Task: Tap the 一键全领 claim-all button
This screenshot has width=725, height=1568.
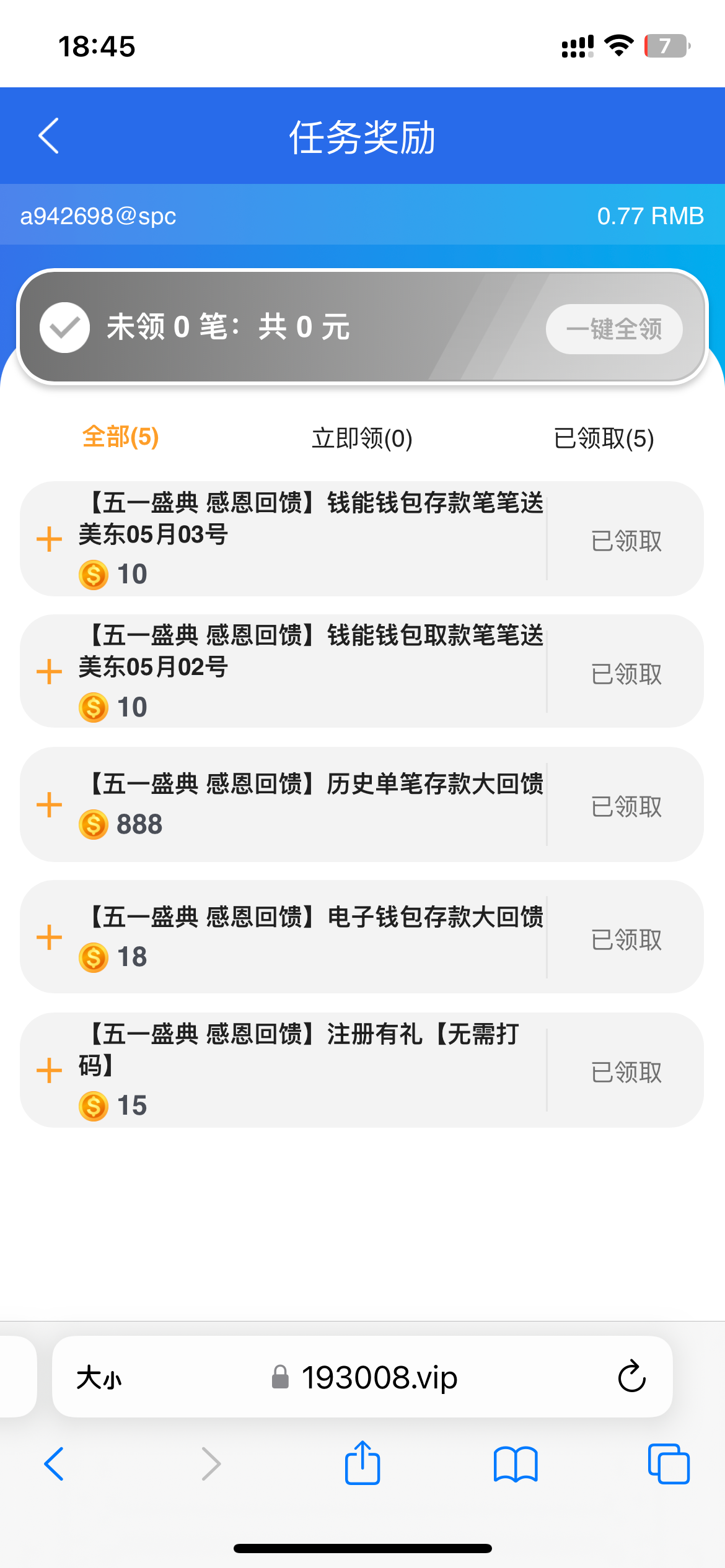Action: [613, 329]
